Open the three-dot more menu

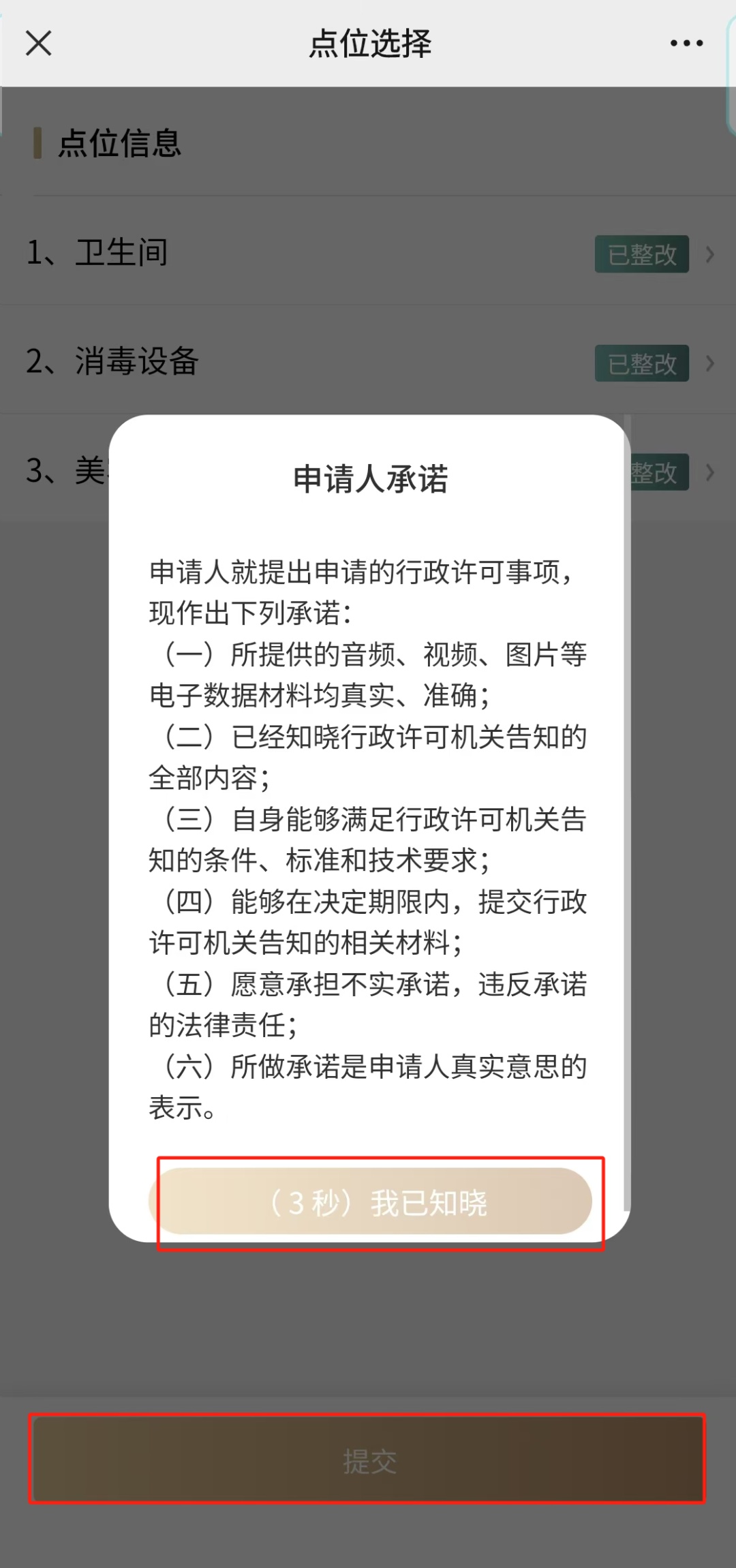(x=686, y=44)
